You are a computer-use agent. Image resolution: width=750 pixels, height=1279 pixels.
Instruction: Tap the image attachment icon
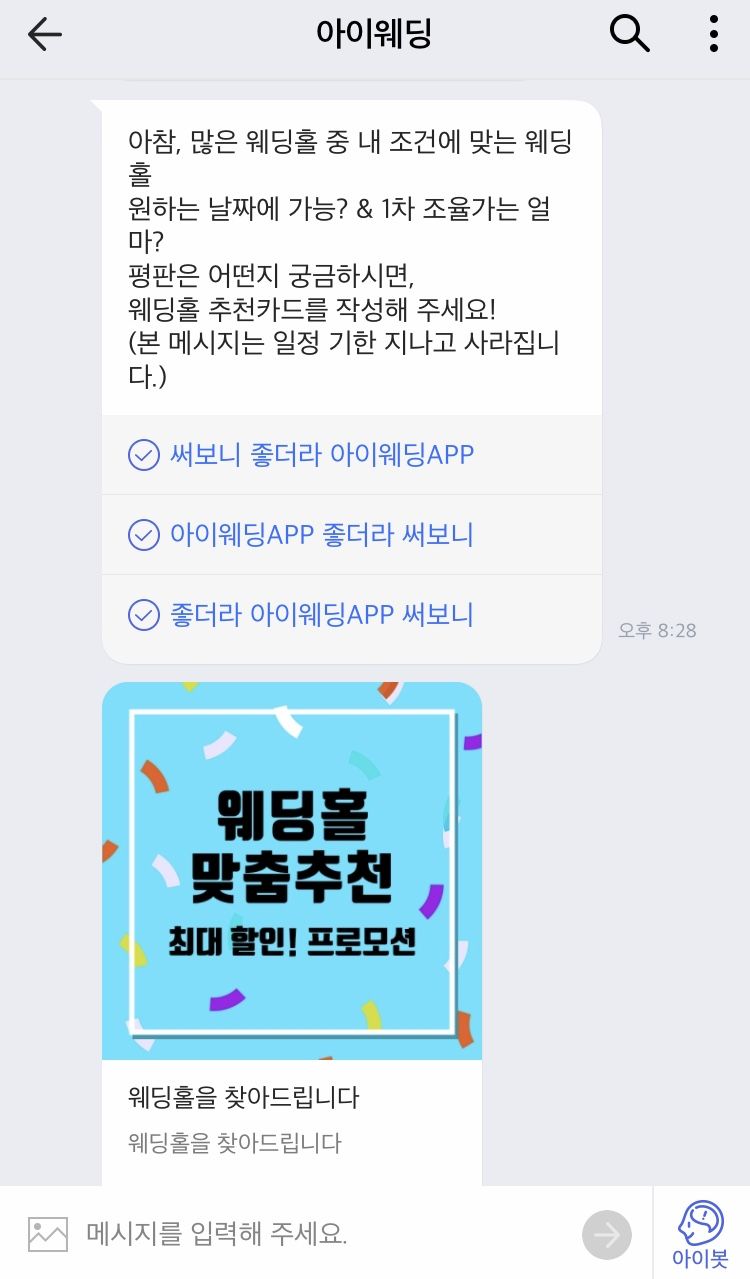(x=48, y=1234)
